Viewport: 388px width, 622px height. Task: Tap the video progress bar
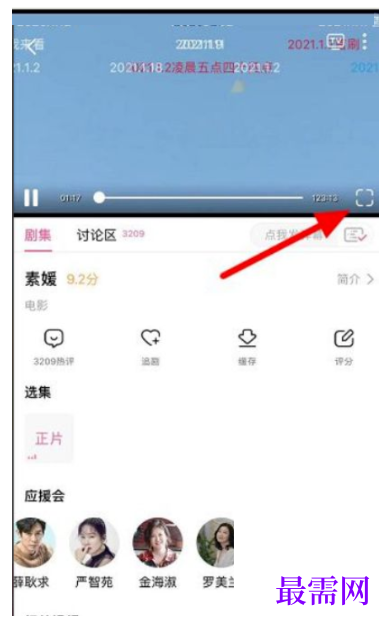click(x=198, y=197)
